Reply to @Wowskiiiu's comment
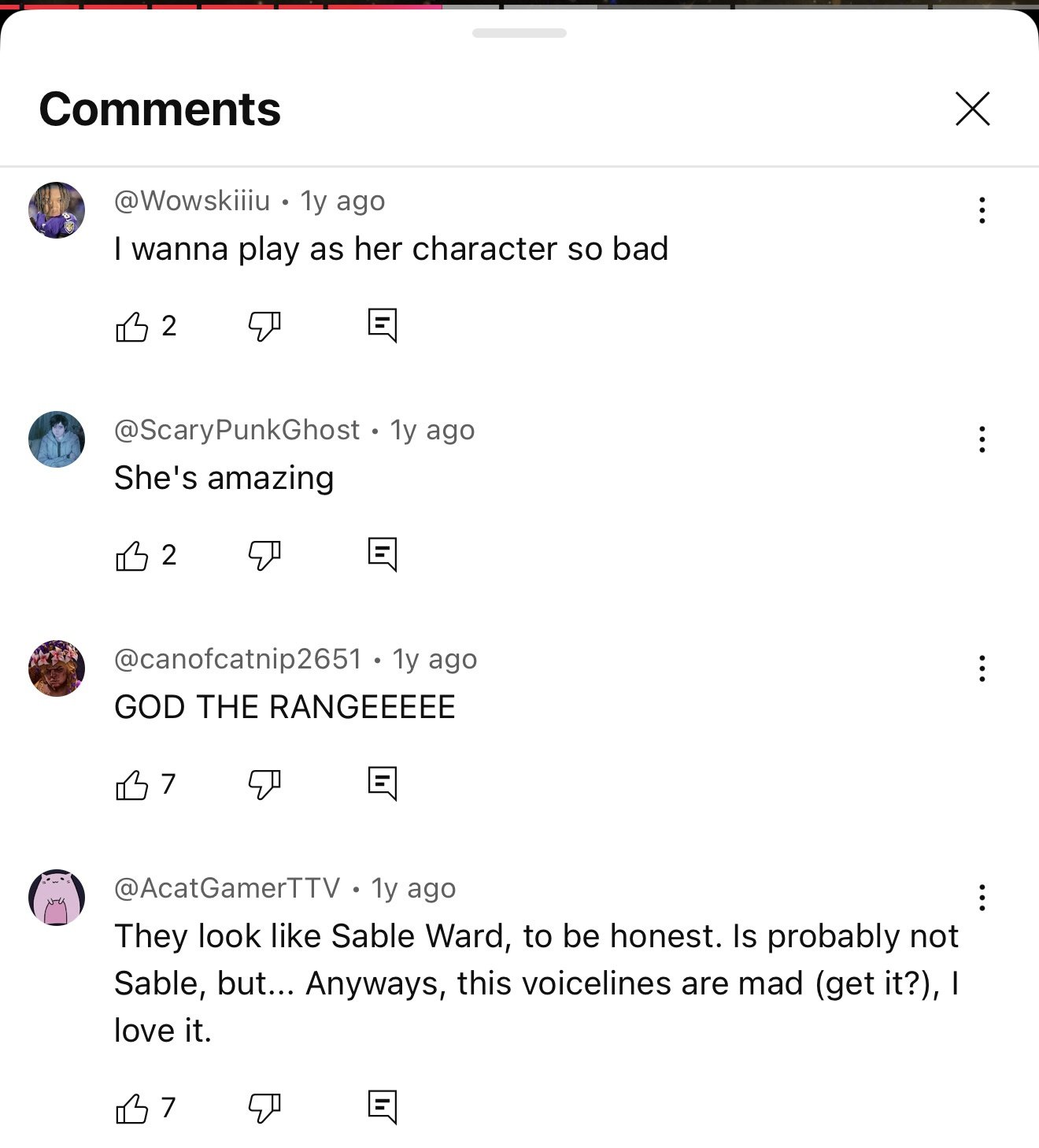Image resolution: width=1039 pixels, height=1148 pixels. click(383, 325)
